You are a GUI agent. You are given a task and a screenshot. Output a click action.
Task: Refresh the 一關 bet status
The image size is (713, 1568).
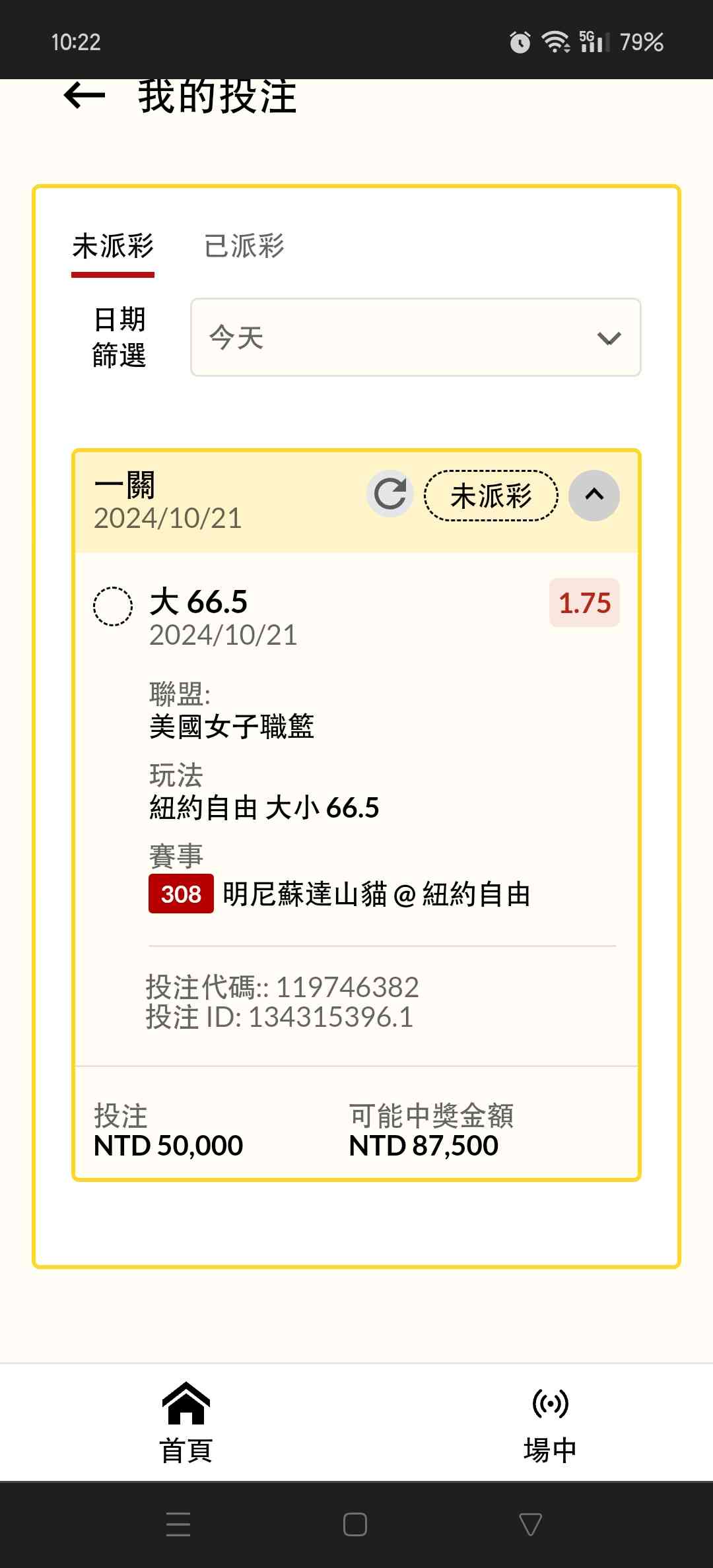pyautogui.click(x=390, y=494)
